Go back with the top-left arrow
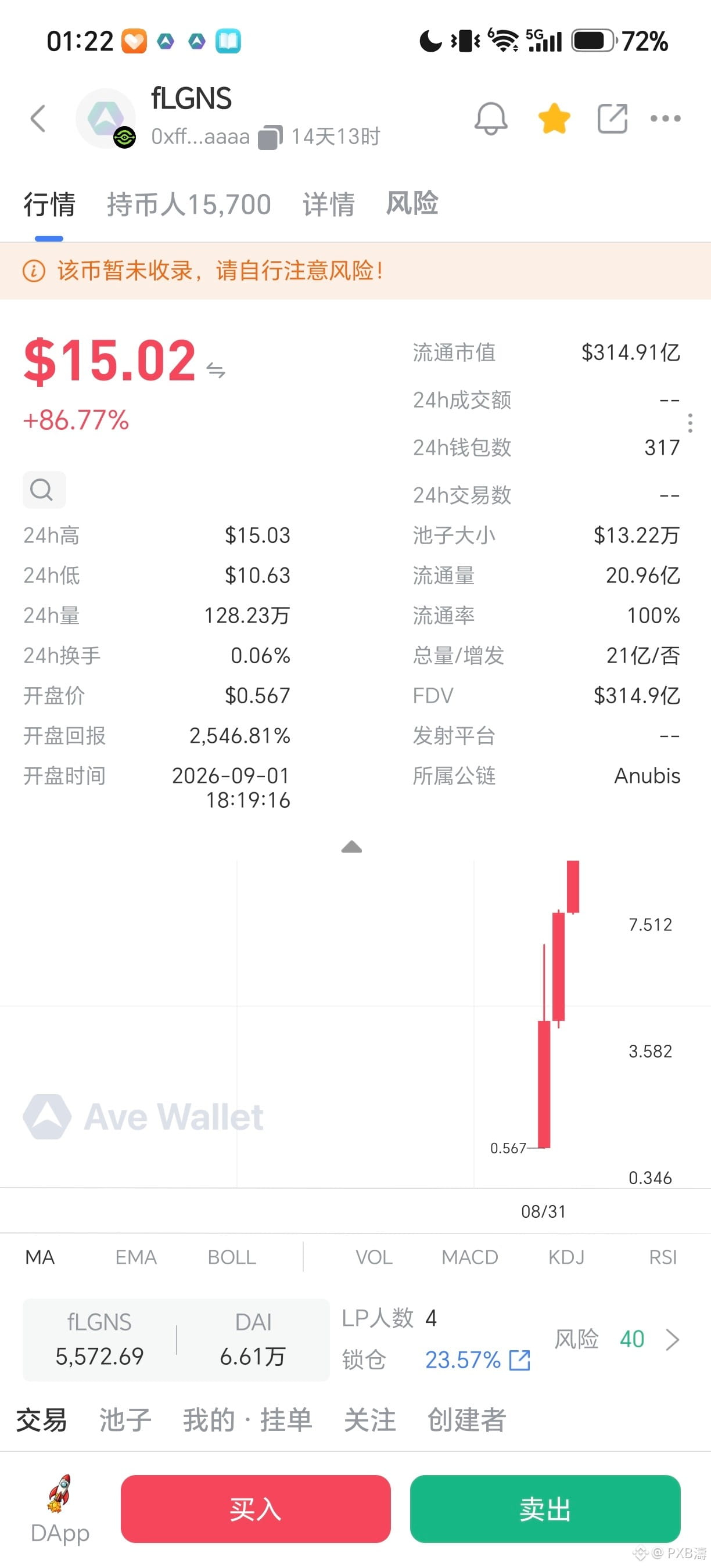711x1568 pixels. (38, 118)
